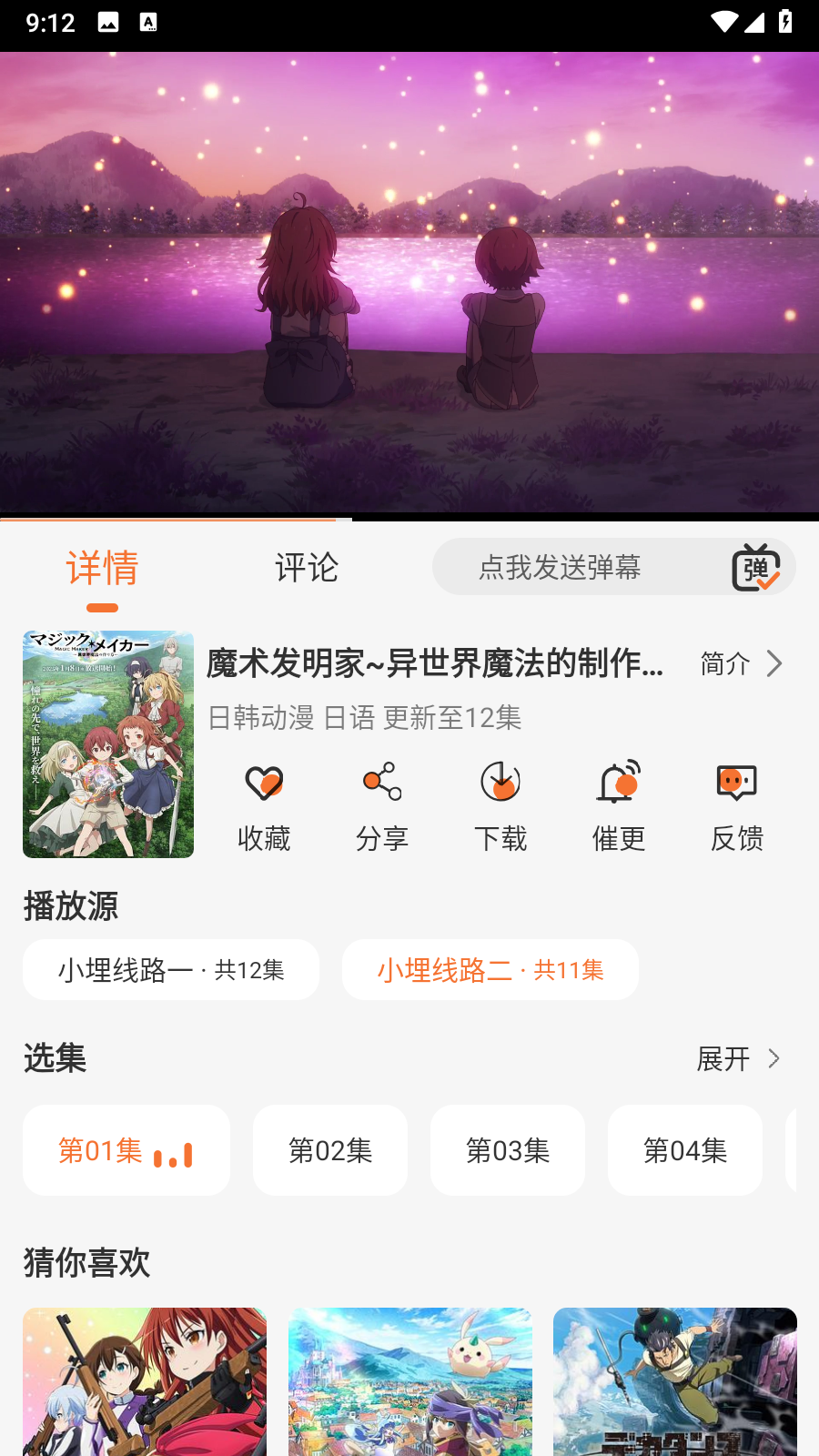Choose 小埋线路一 playback source
Image resolution: width=819 pixels, height=1456 pixels.
pos(171,970)
